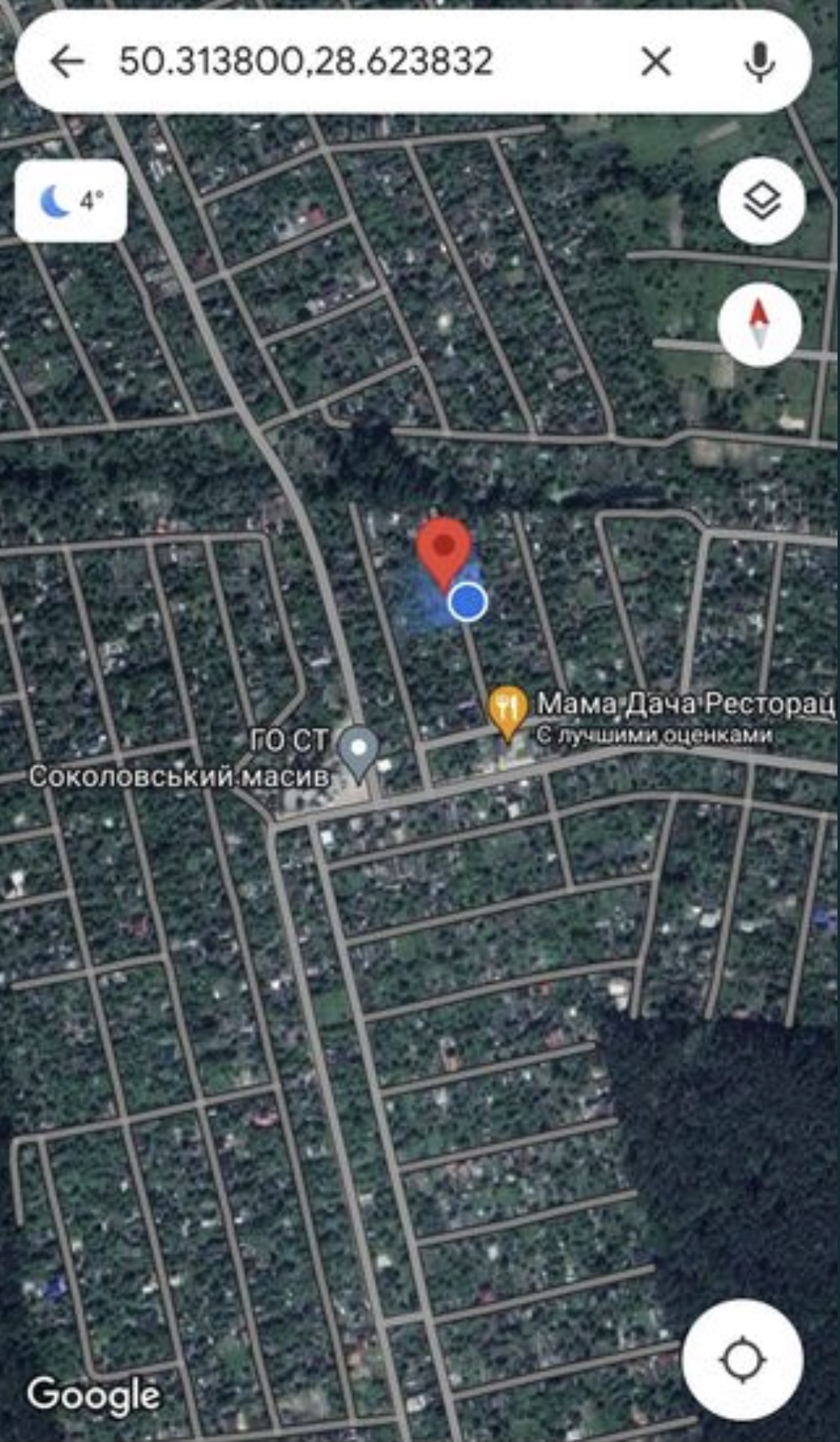Open the weather widget showing 4°
Screen dimensions: 840x1442
click(71, 201)
